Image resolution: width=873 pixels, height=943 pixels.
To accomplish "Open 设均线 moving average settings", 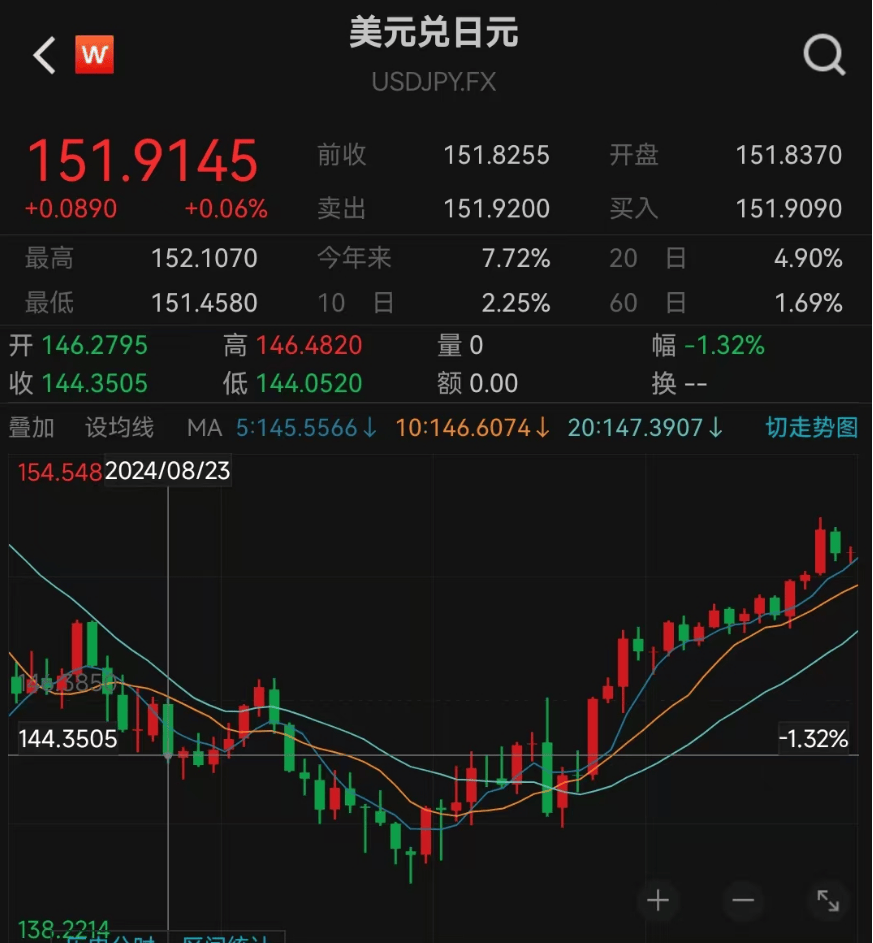I will point(118,428).
